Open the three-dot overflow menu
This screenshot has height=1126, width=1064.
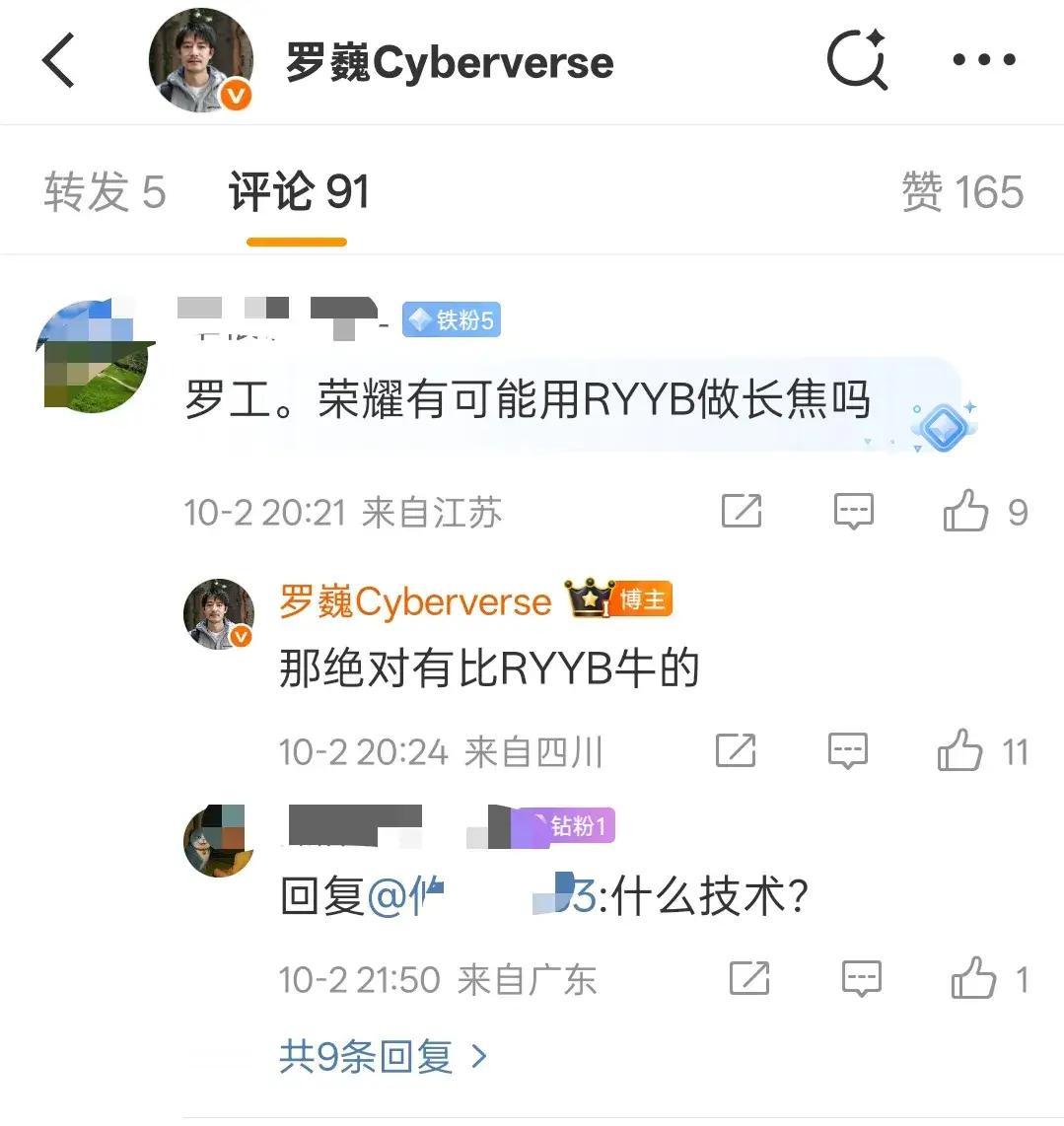(983, 60)
